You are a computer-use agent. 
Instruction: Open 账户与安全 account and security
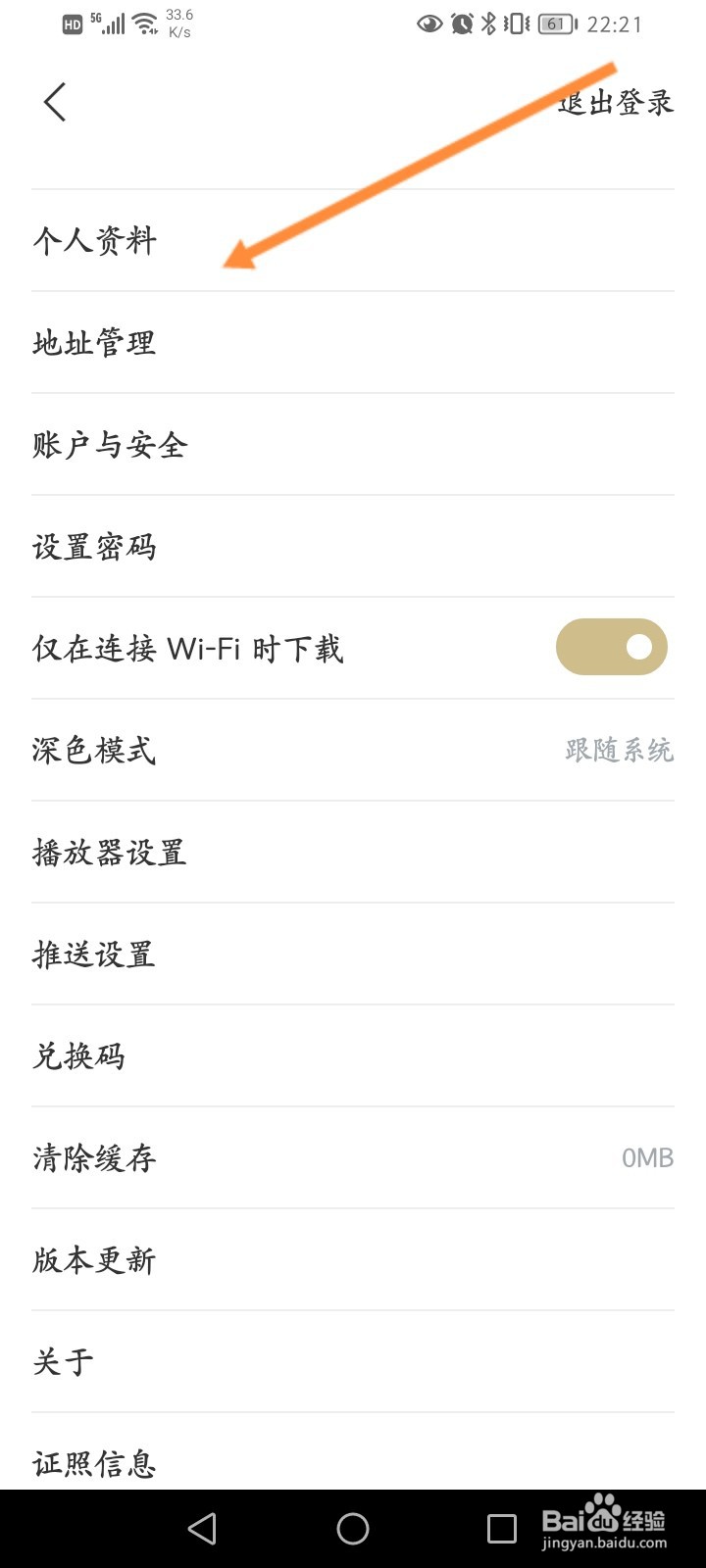tap(353, 444)
